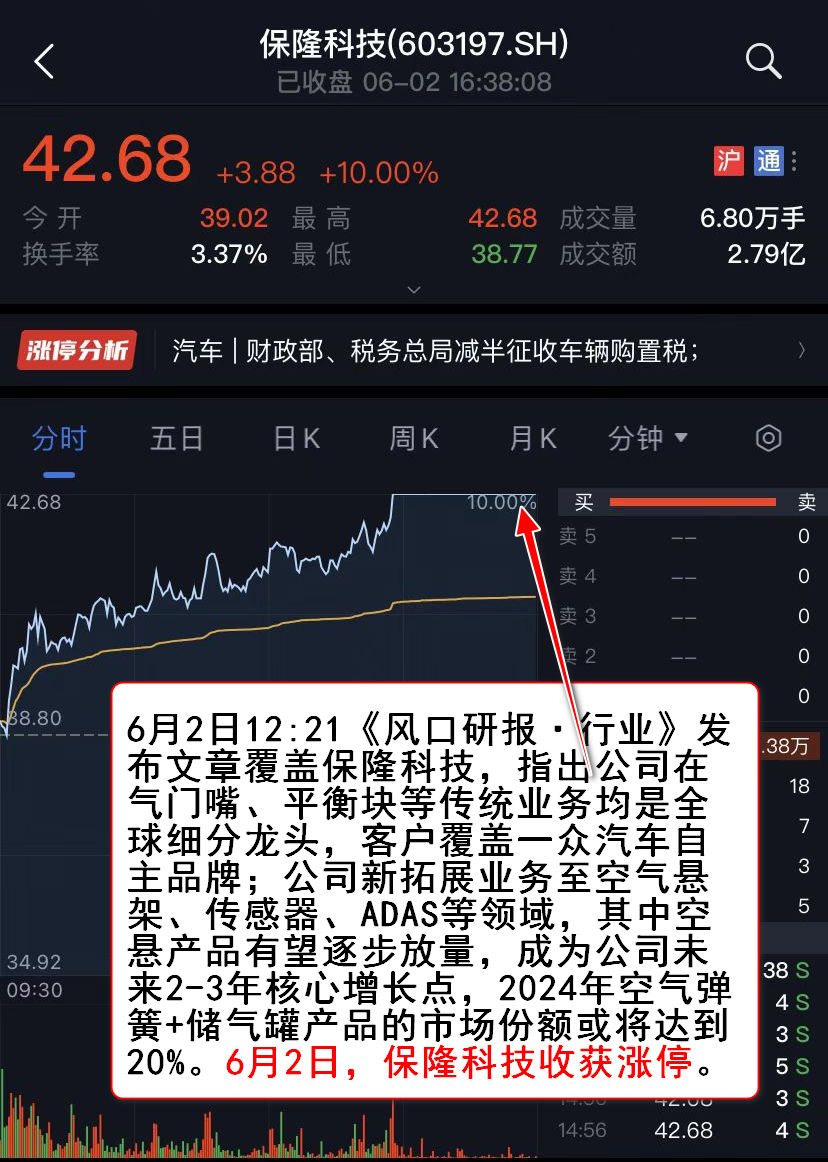Select the 月K chart tab
This screenshot has height=1162, width=828.
coord(533,438)
